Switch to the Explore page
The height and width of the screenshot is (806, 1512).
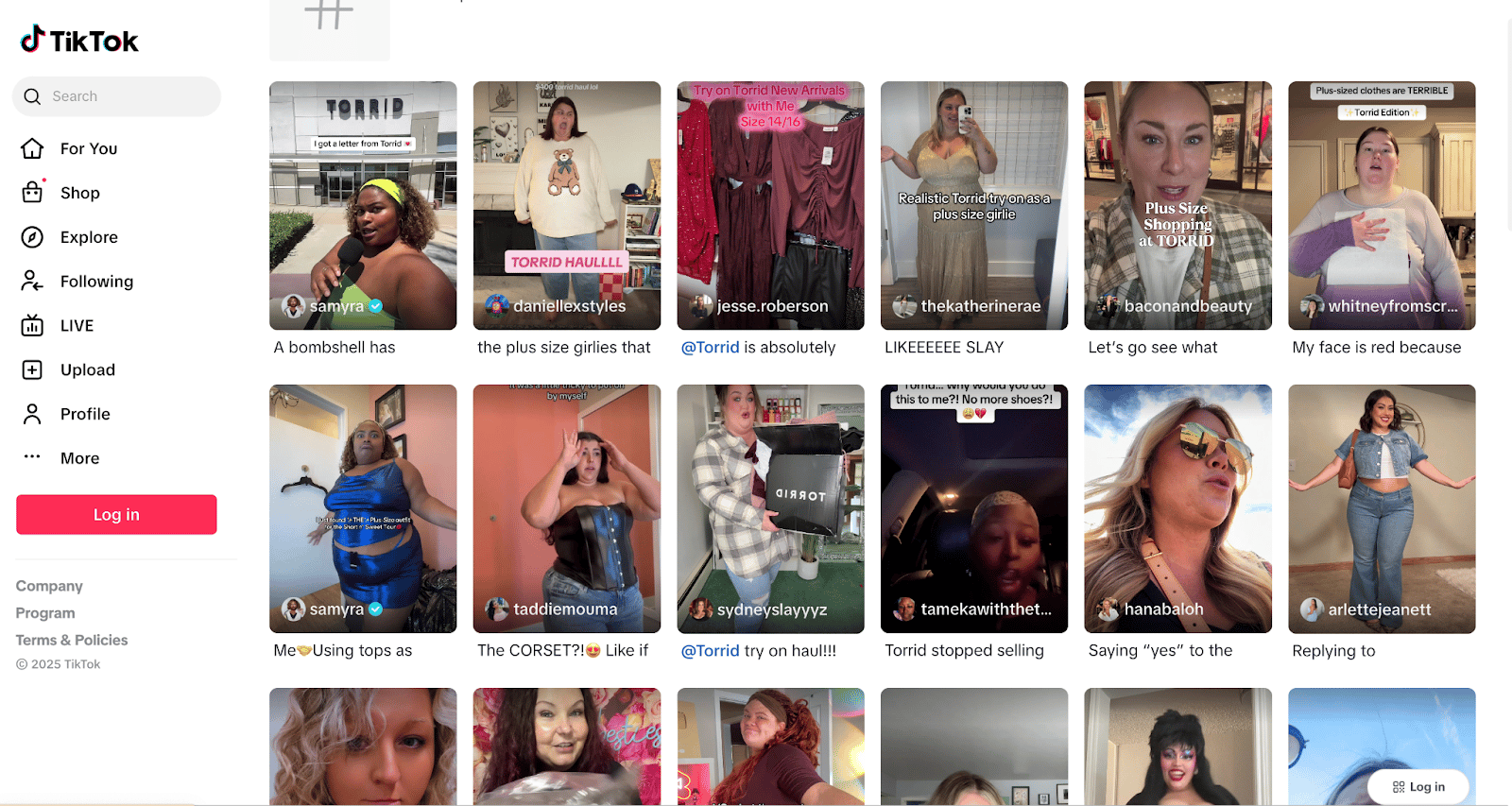point(89,237)
